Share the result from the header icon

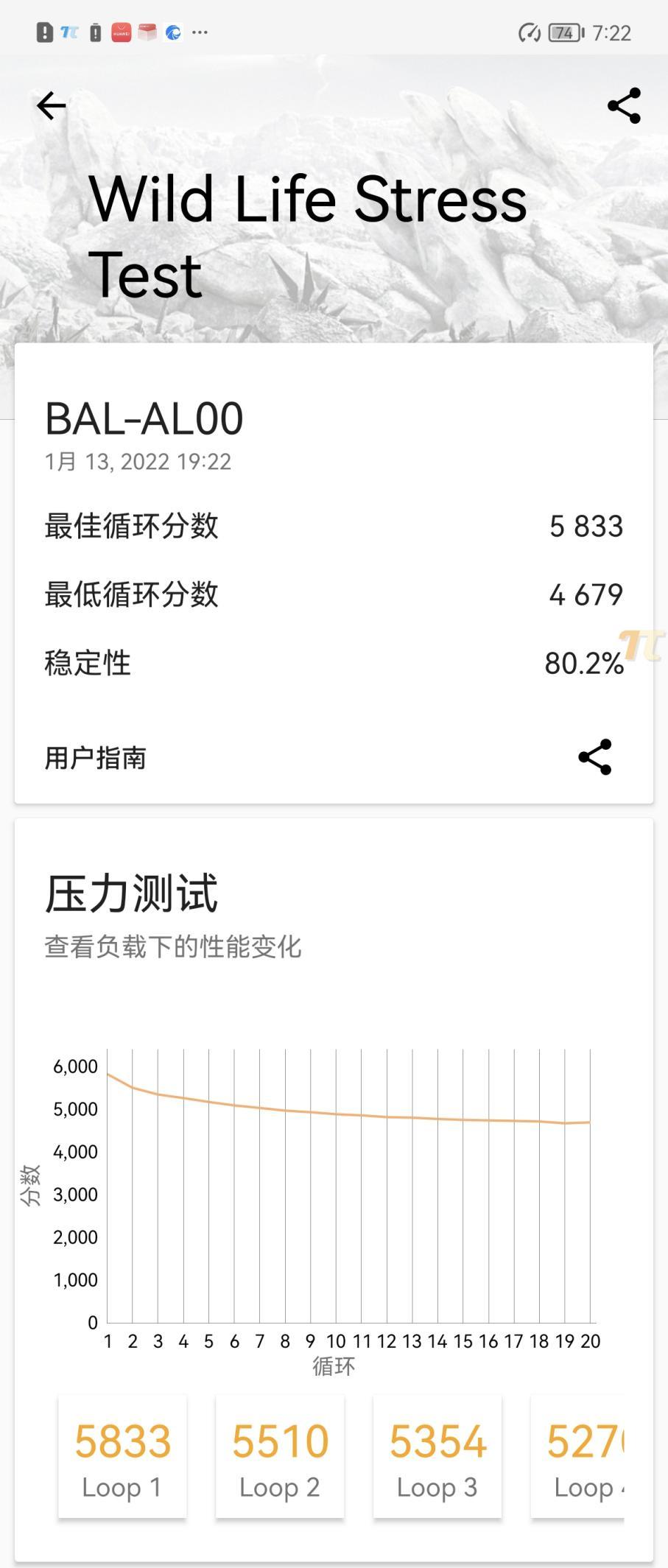pos(624,106)
